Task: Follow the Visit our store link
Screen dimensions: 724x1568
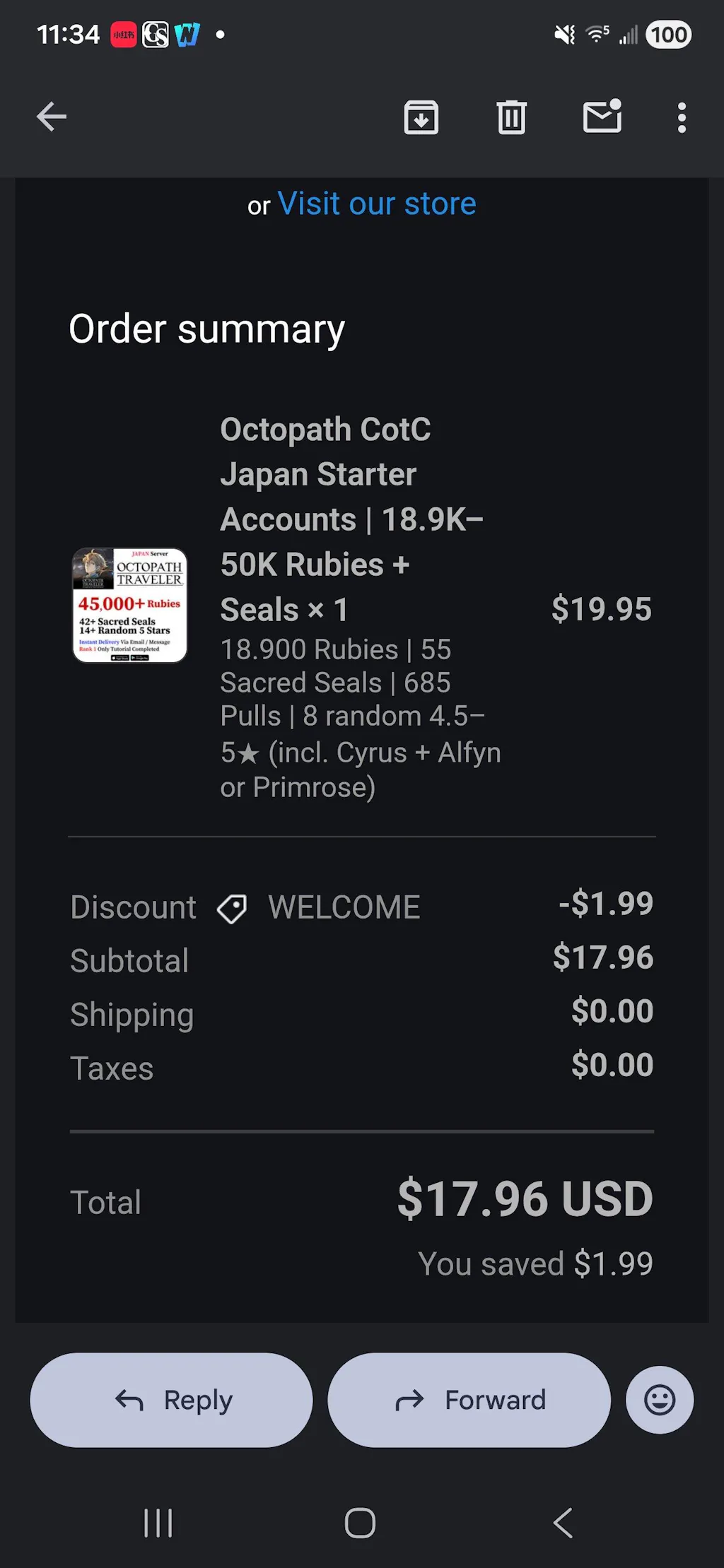Action: (x=377, y=204)
